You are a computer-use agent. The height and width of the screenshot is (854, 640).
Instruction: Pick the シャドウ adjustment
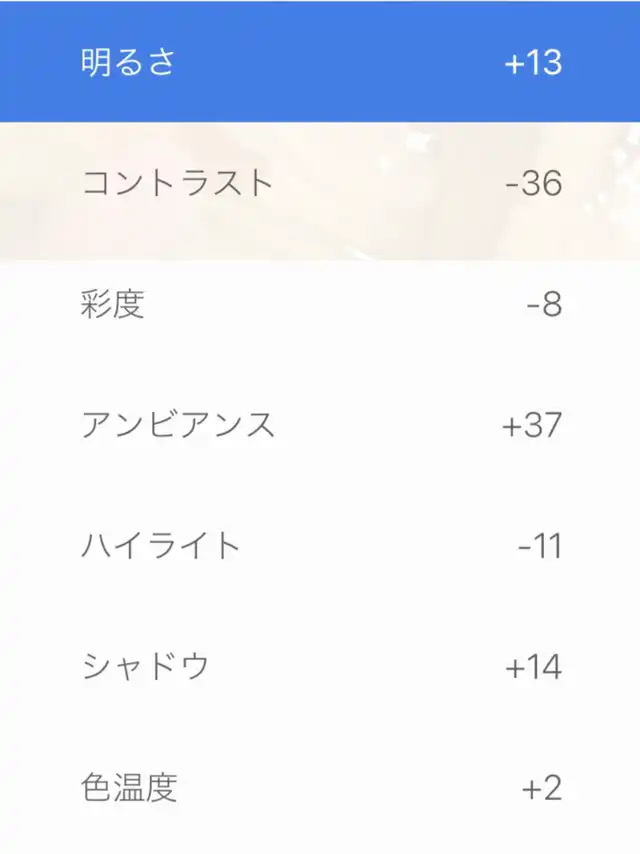(320, 667)
